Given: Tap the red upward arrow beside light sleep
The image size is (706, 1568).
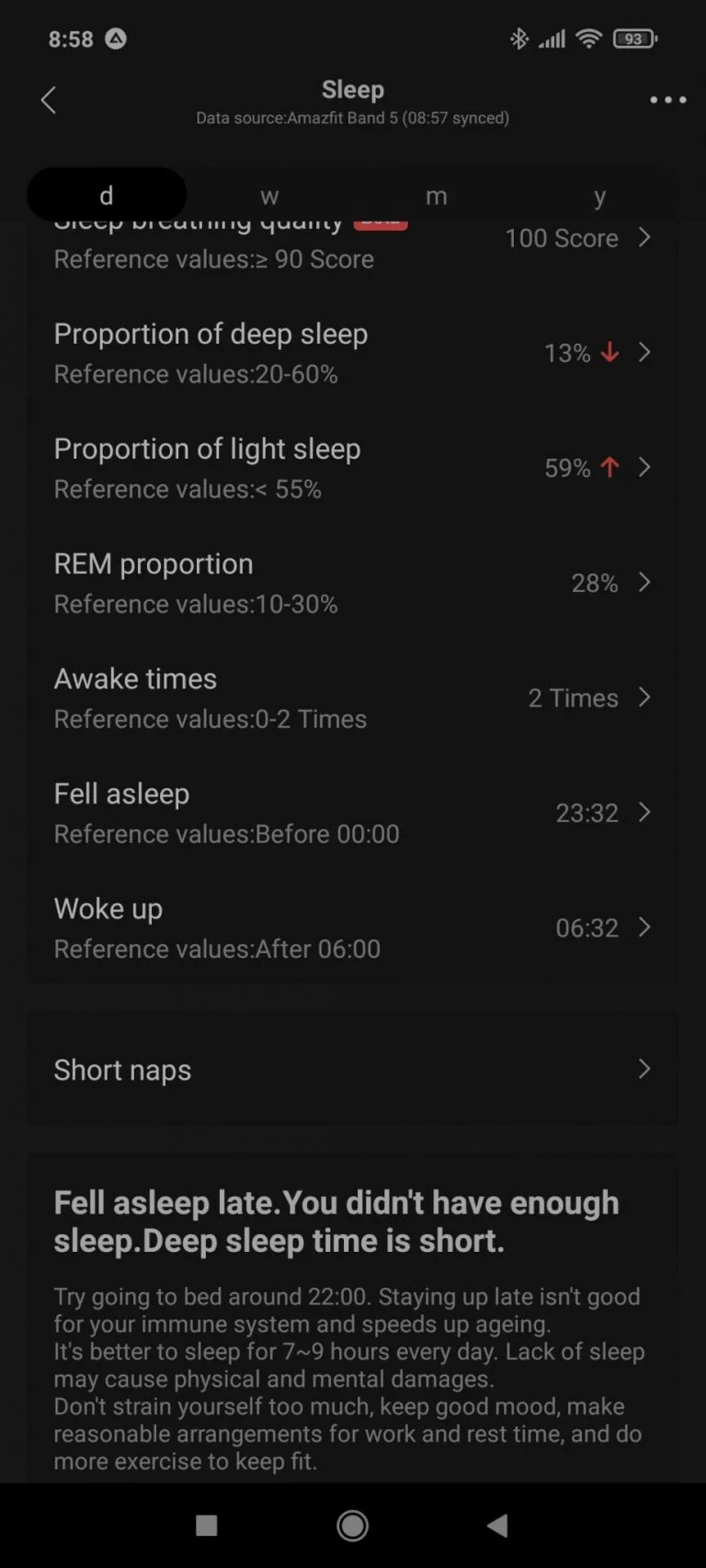Looking at the screenshot, I should (609, 467).
